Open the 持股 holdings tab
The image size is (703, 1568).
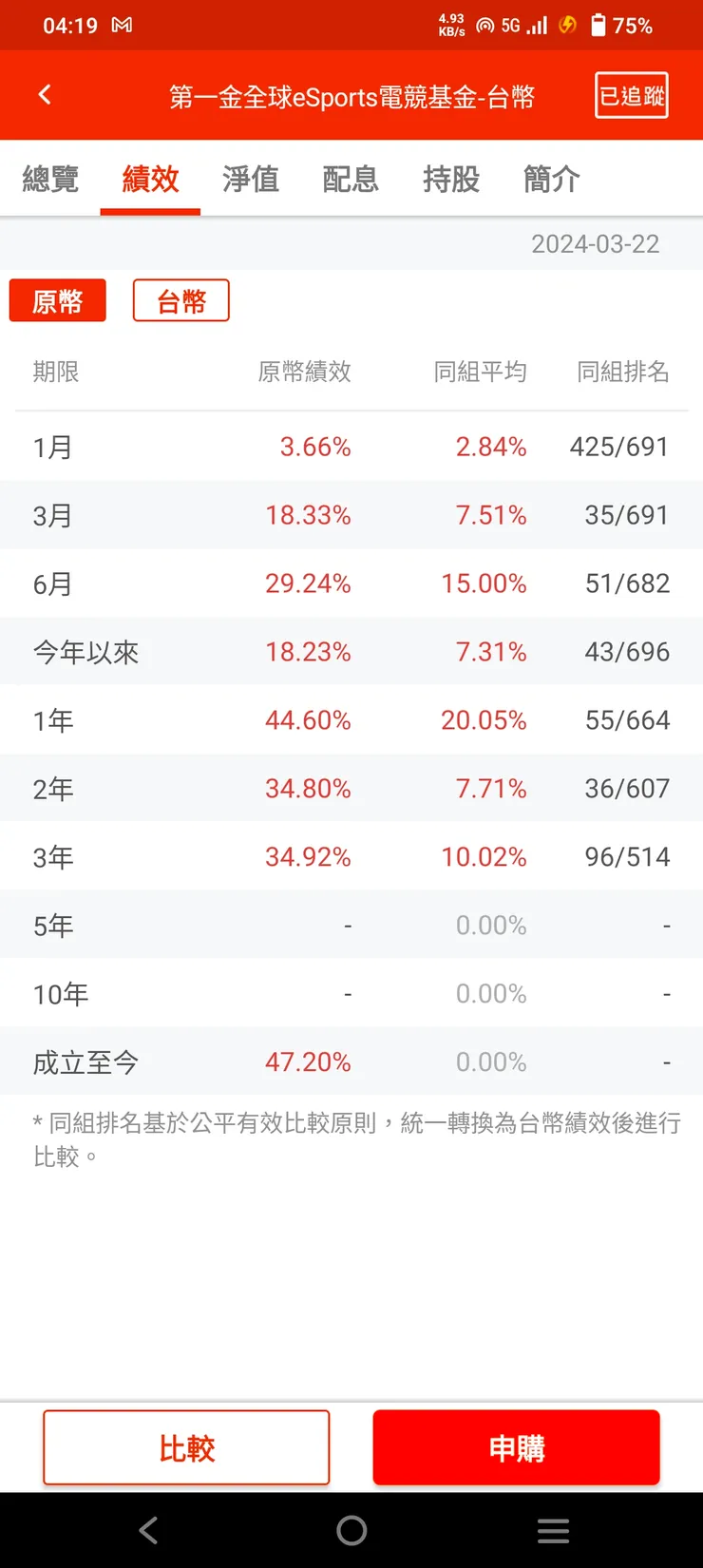[x=449, y=180]
